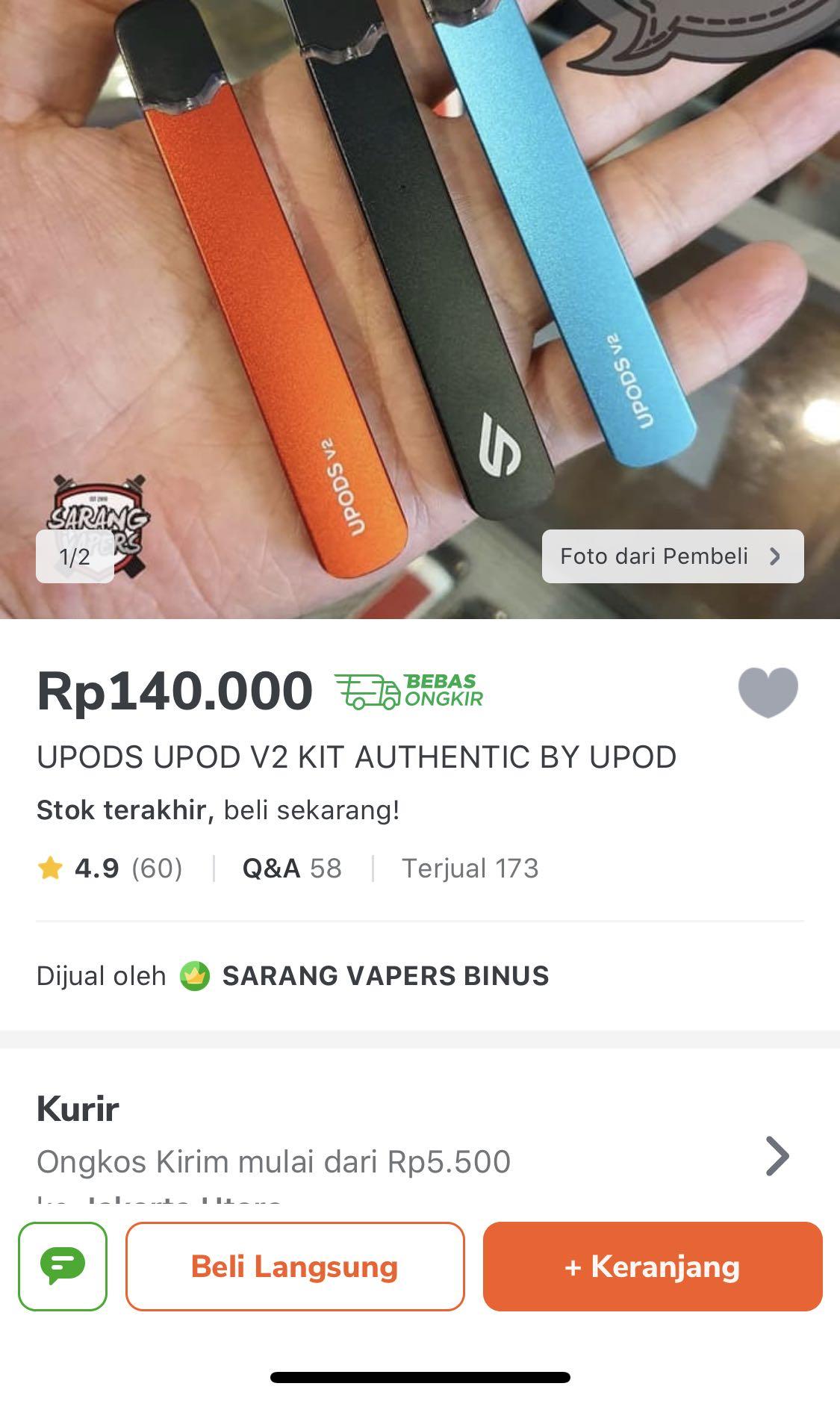This screenshot has height=1401, width=840.
Task: Tap the UPODS product photo to enlarge
Action: [418, 299]
